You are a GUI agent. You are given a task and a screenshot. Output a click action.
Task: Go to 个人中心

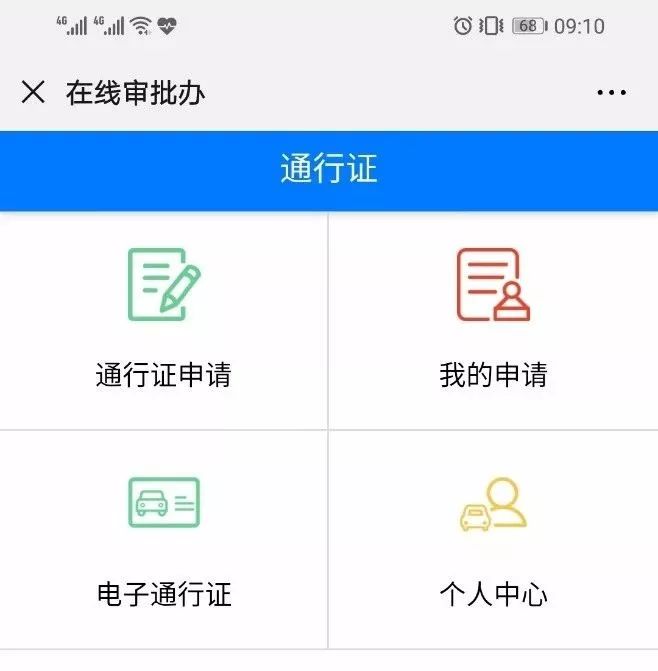[x=493, y=540]
